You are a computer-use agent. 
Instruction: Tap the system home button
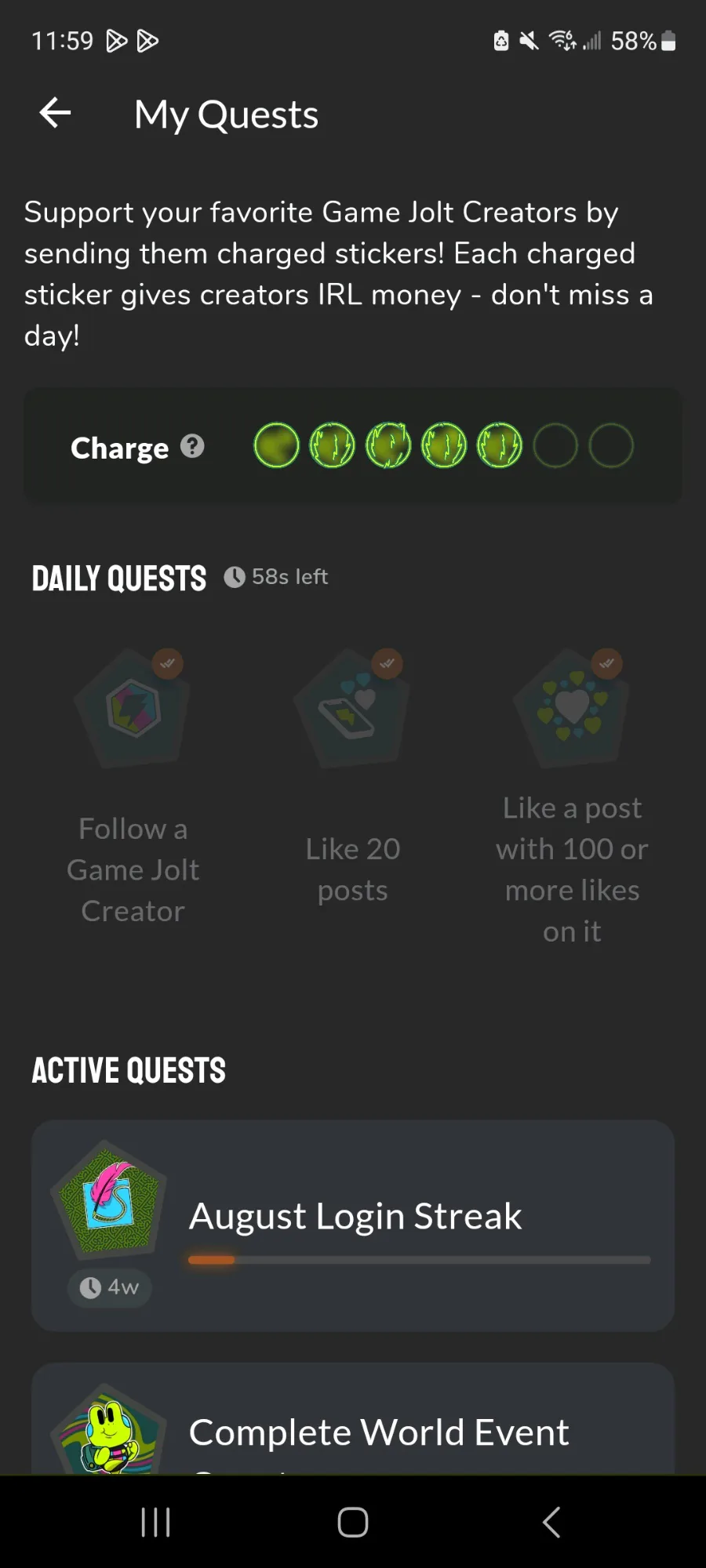pyautogui.click(x=353, y=1523)
